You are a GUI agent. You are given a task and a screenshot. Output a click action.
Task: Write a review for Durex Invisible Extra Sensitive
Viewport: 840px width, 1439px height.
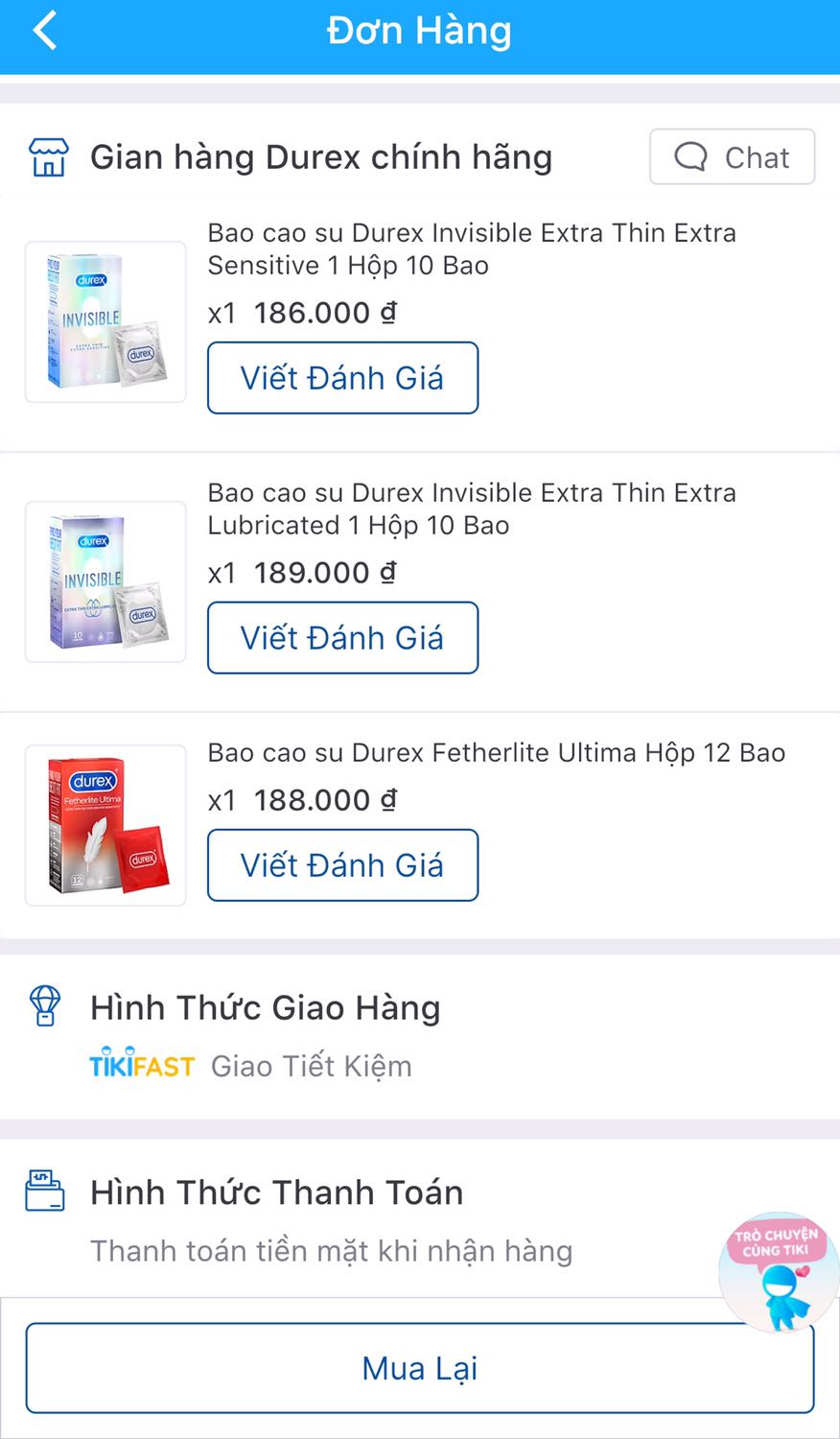pyautogui.click(x=342, y=378)
